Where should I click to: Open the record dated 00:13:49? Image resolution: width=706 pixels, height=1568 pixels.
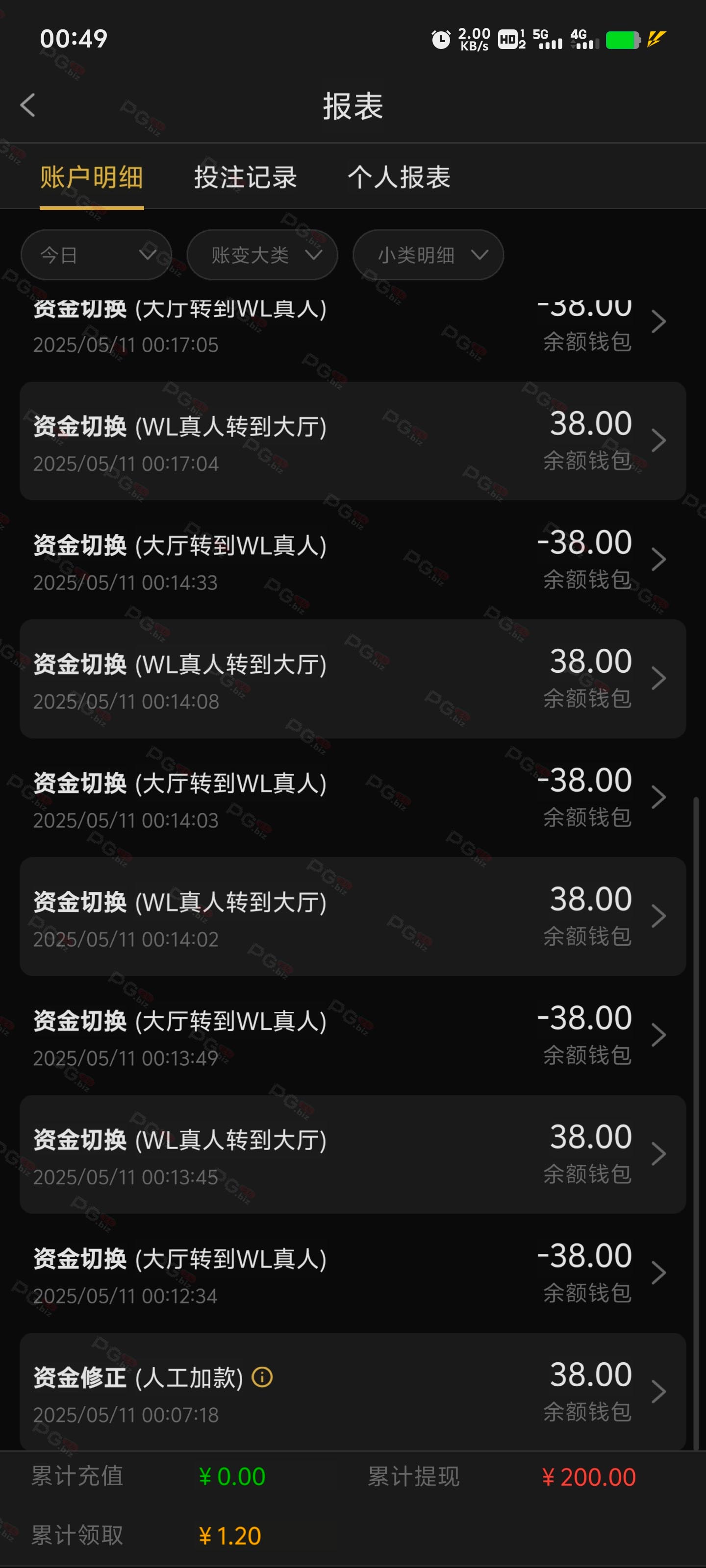pyautogui.click(x=353, y=1035)
